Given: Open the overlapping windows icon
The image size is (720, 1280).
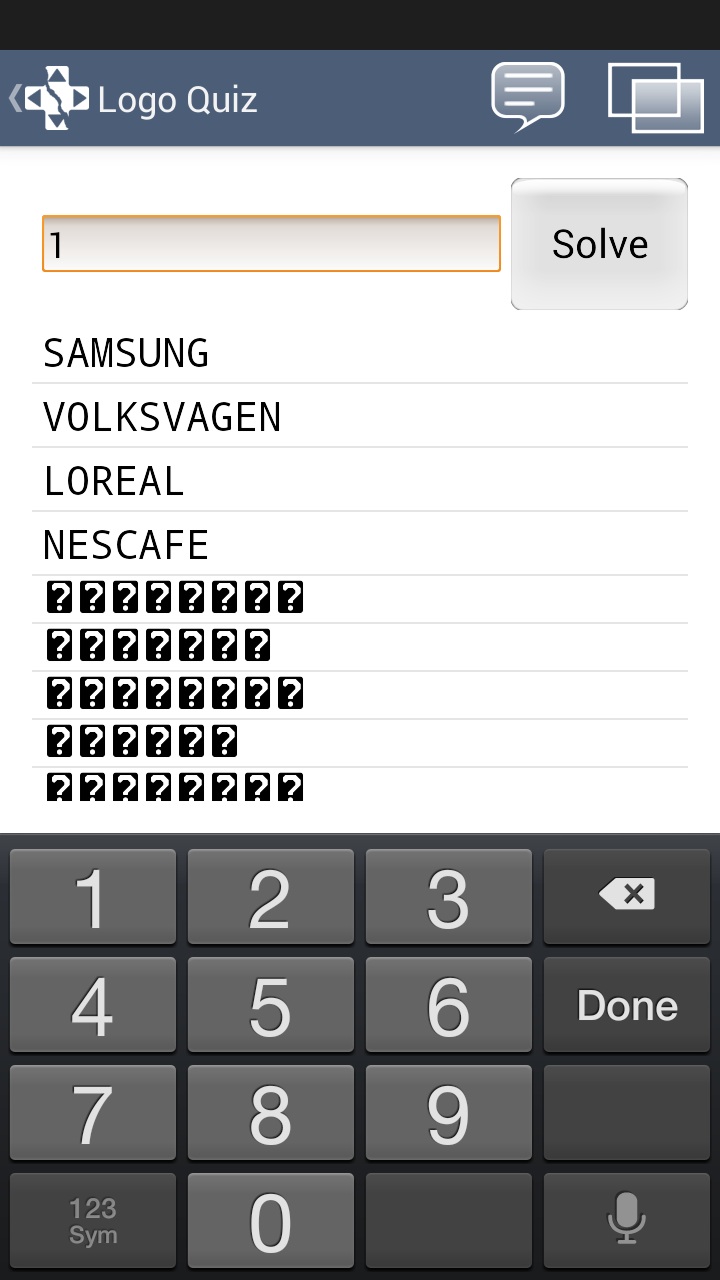Looking at the screenshot, I should [656, 98].
